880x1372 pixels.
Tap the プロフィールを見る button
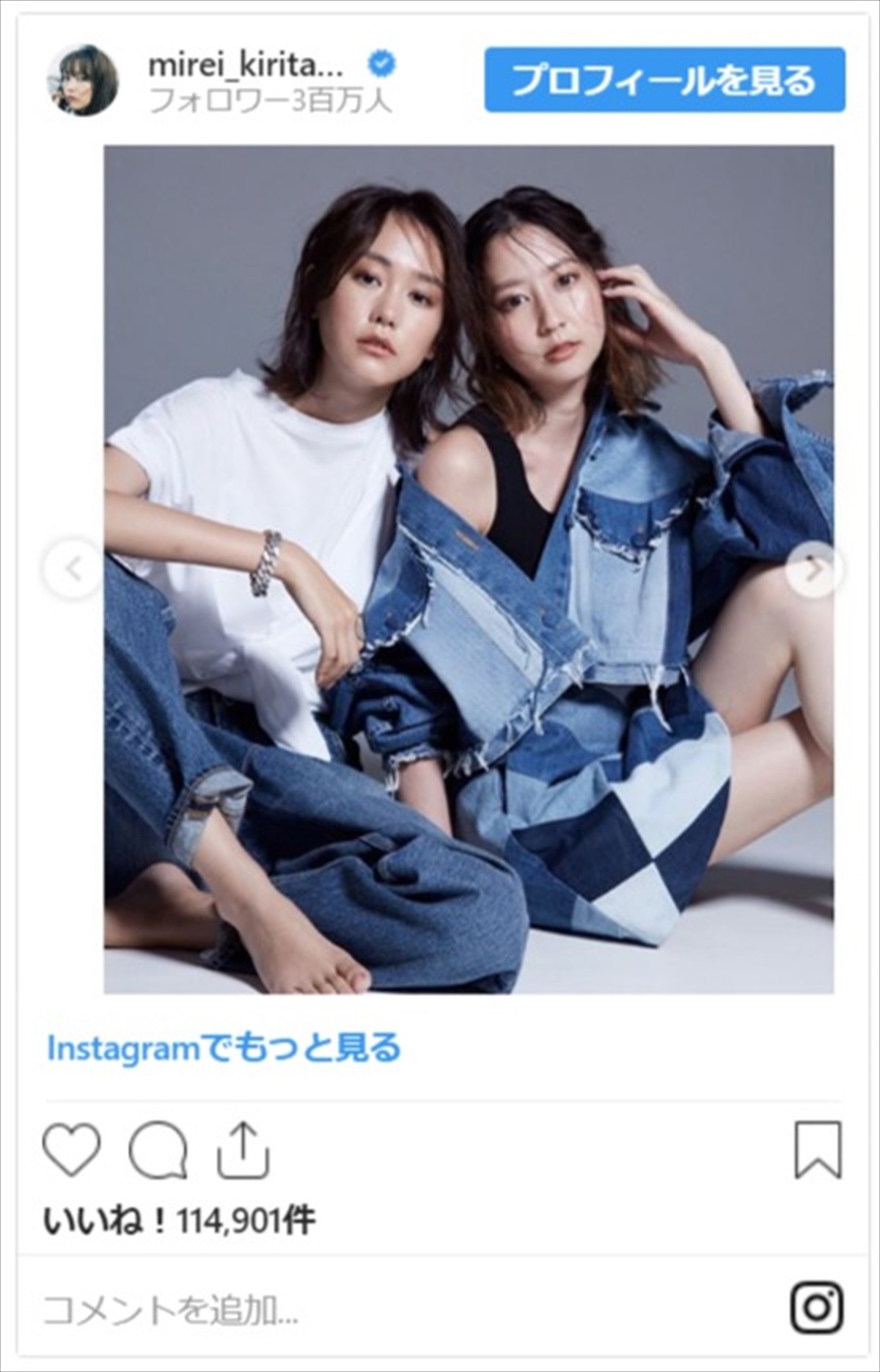[x=664, y=80]
